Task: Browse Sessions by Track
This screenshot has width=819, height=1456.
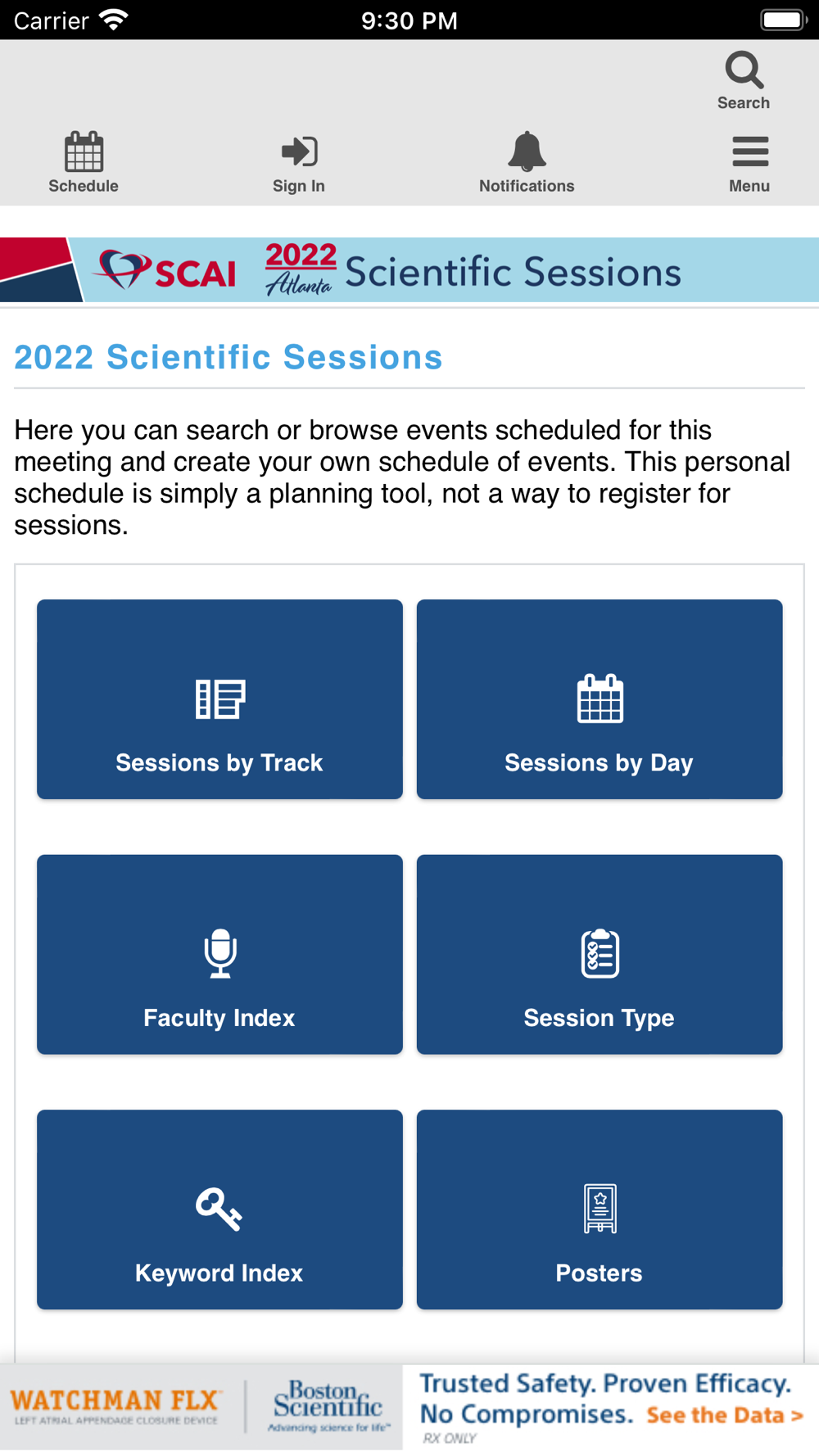Action: [x=219, y=699]
